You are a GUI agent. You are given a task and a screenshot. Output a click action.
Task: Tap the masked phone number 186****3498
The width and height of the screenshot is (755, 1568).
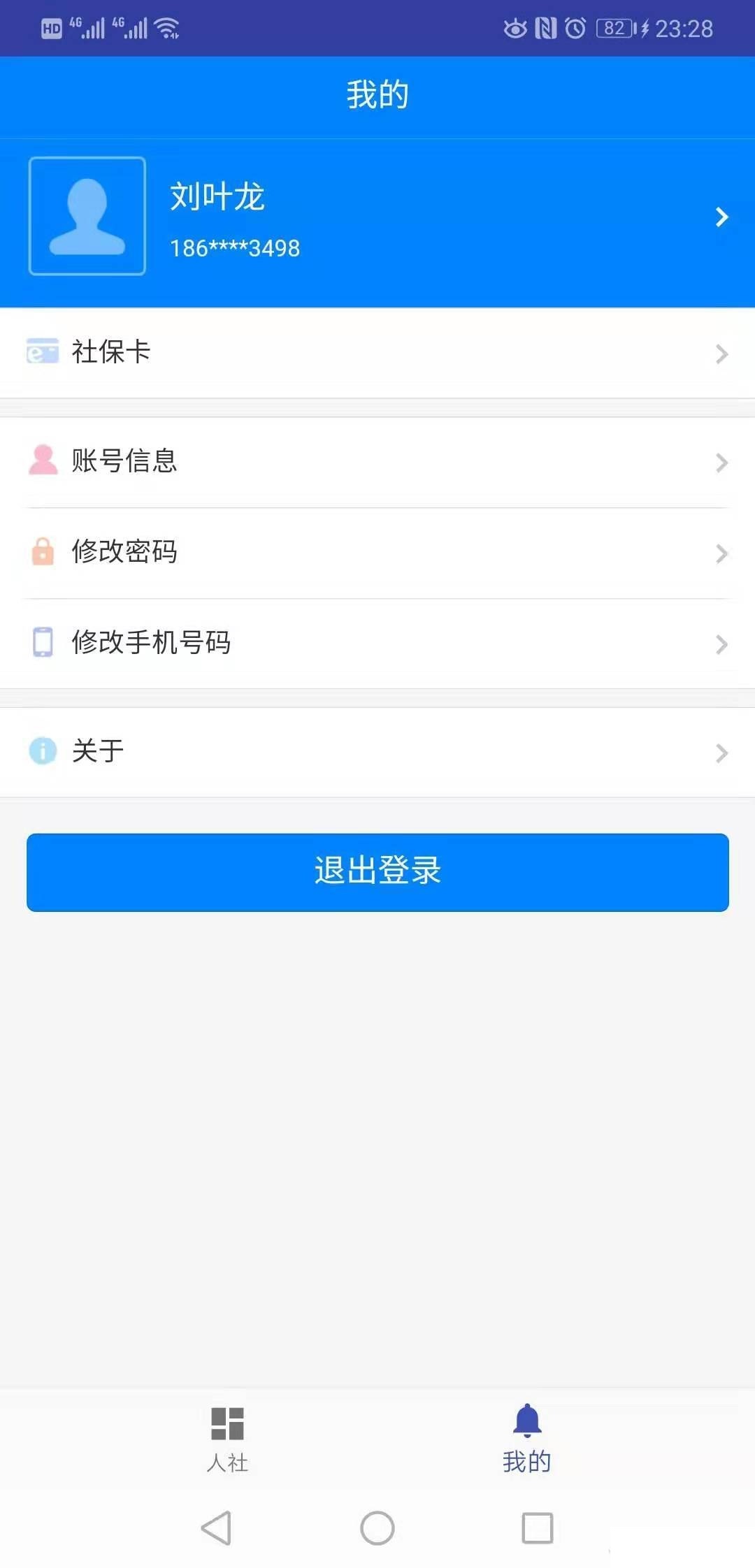coord(234,248)
